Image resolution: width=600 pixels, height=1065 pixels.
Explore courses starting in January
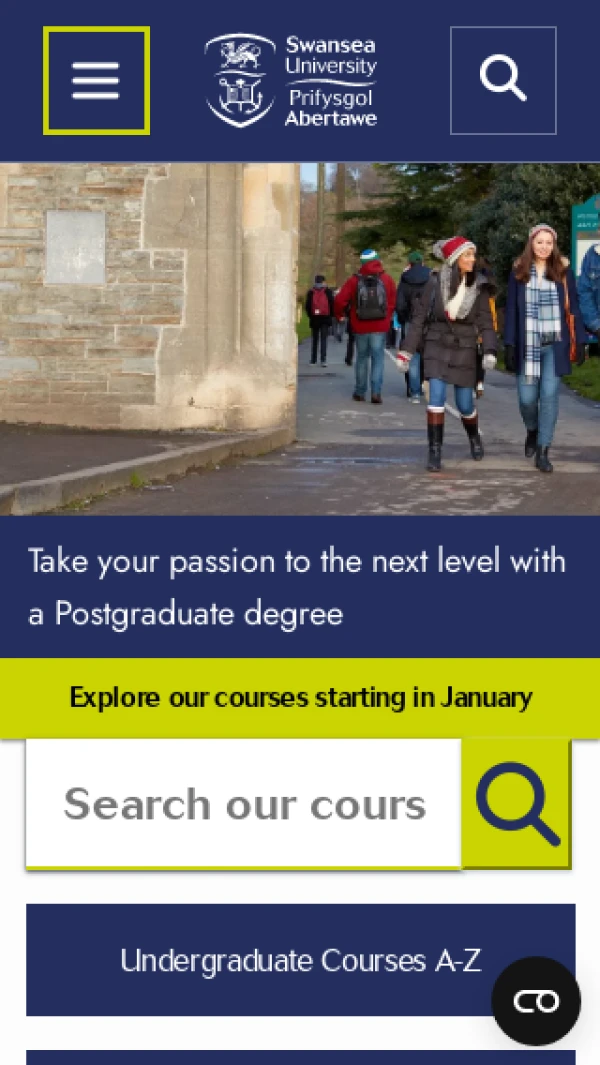point(300,697)
